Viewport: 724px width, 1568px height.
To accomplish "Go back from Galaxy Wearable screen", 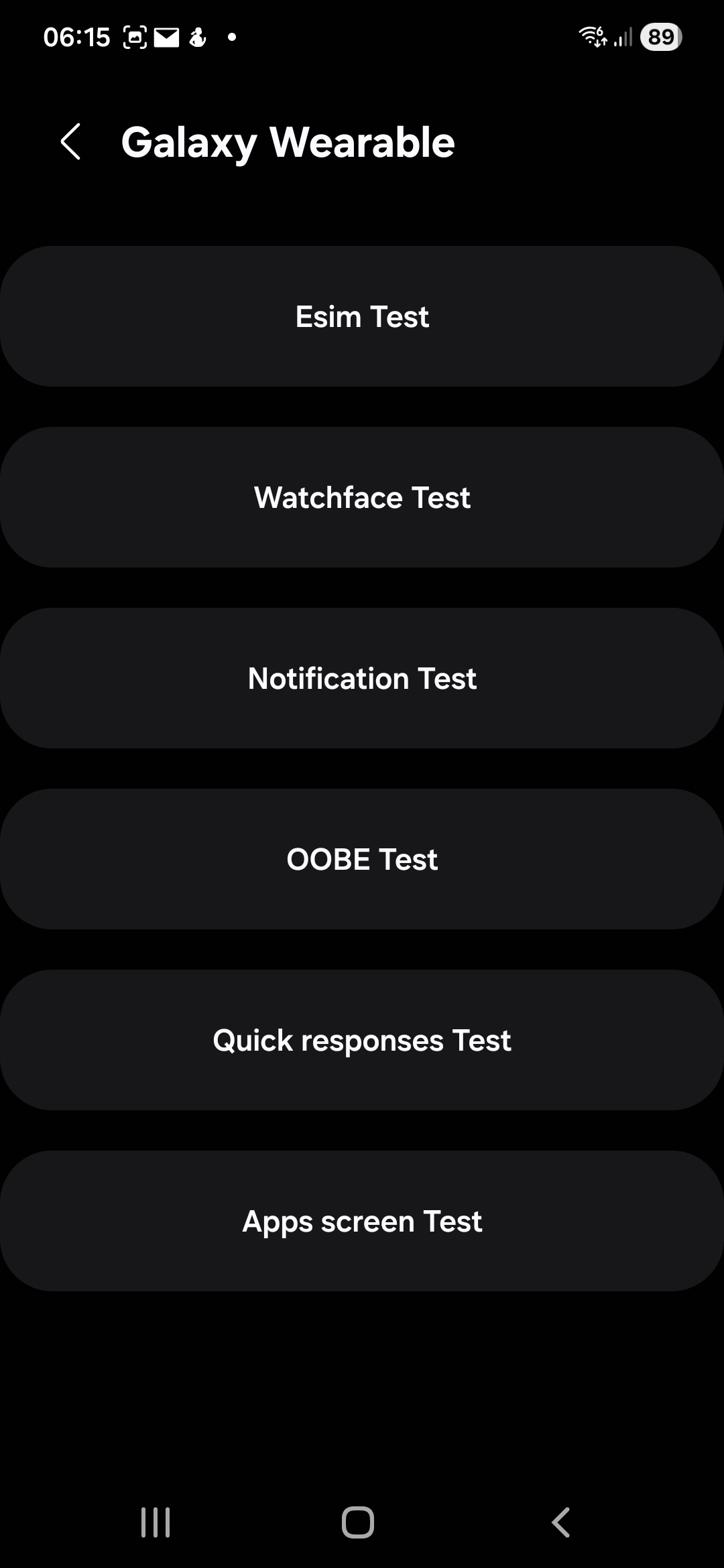I will pyautogui.click(x=70, y=142).
